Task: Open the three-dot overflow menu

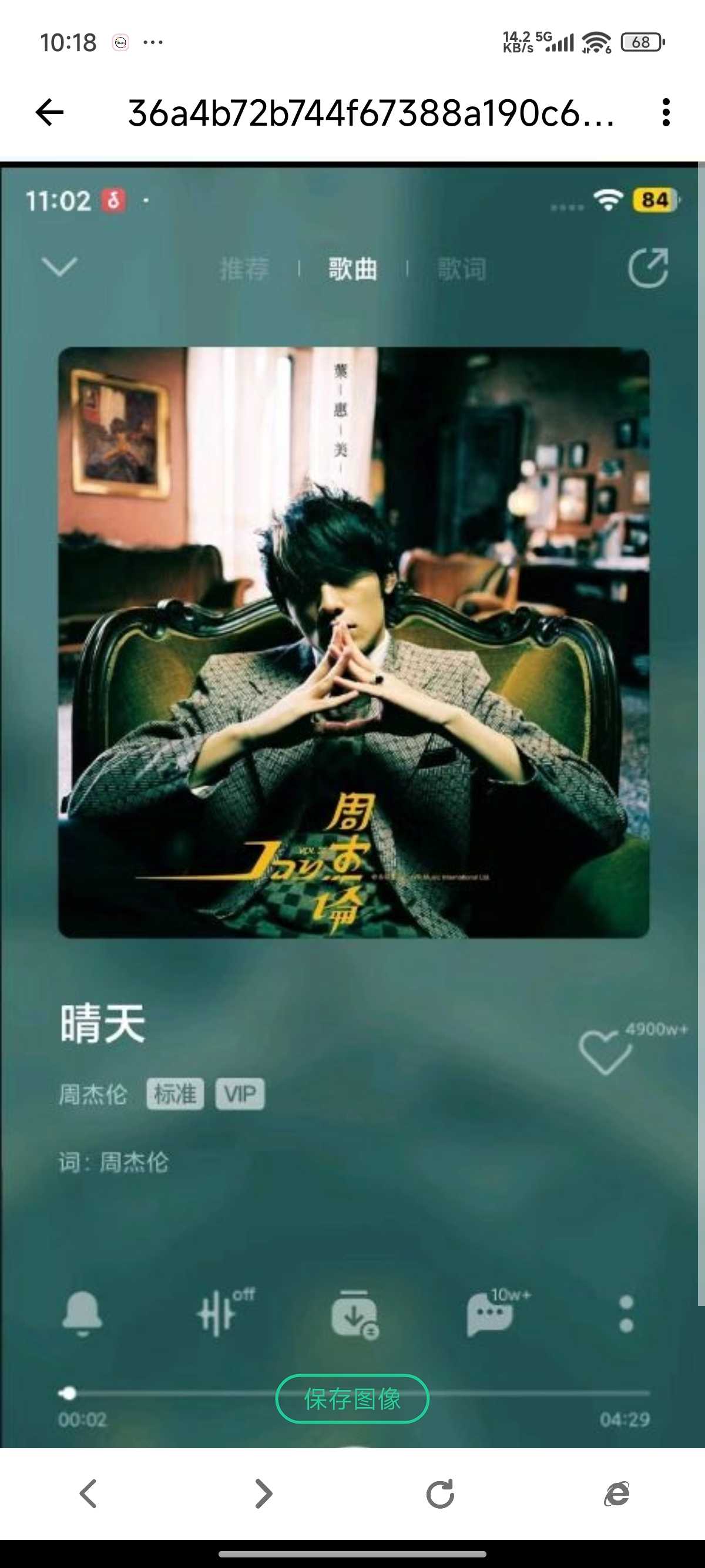Action: click(666, 113)
